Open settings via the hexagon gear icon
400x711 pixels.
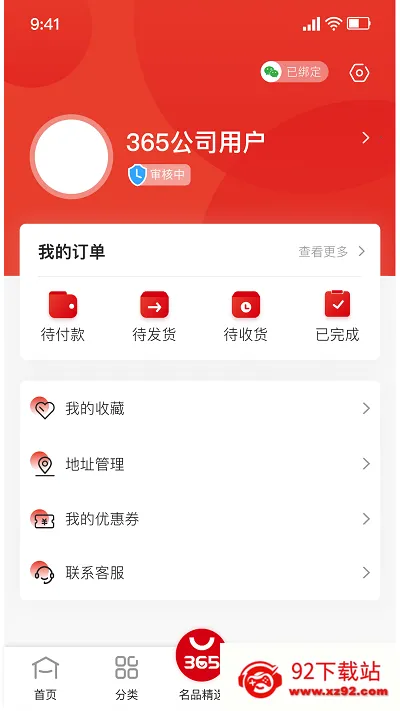click(359, 73)
